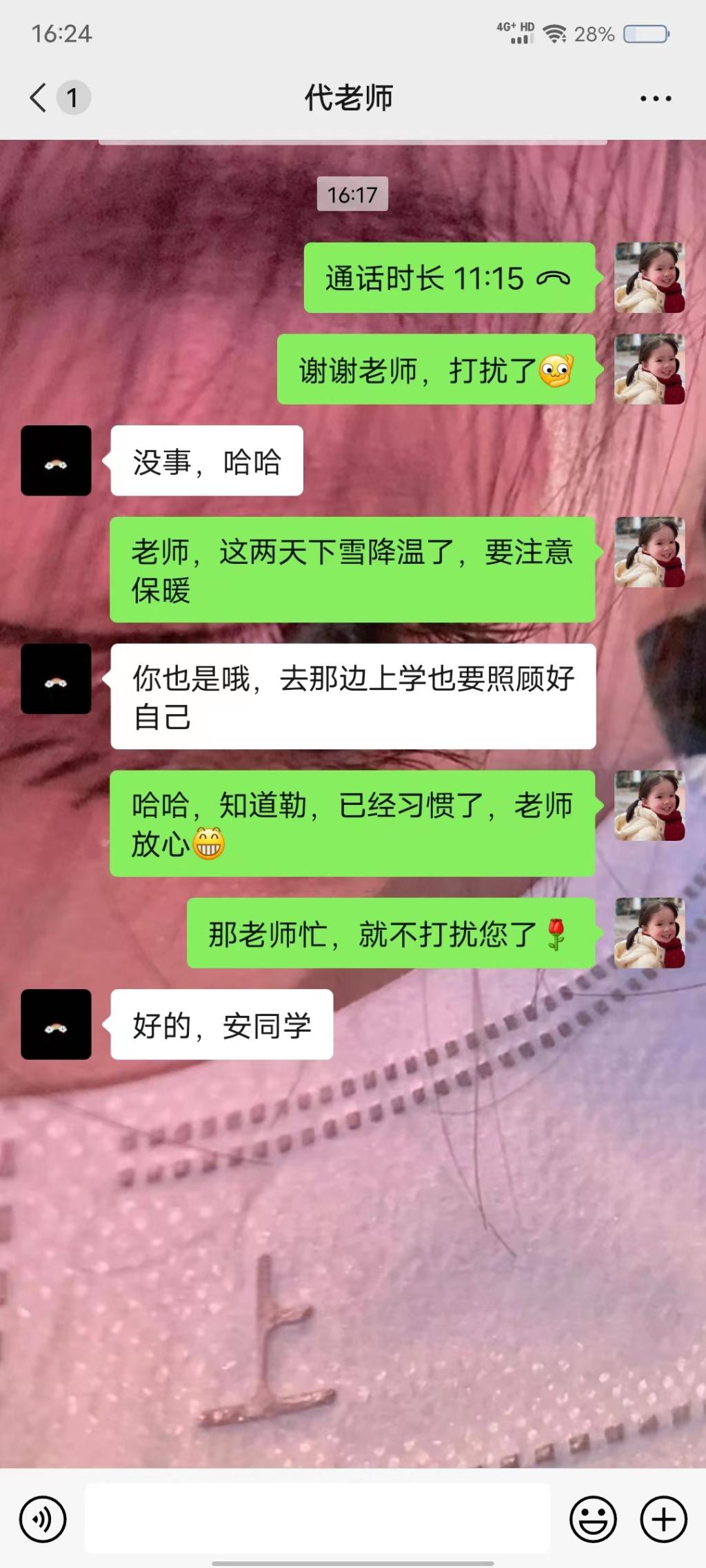Open my avatar beside 谢谢老师 message
The height and width of the screenshot is (1568, 706).
coord(649,369)
